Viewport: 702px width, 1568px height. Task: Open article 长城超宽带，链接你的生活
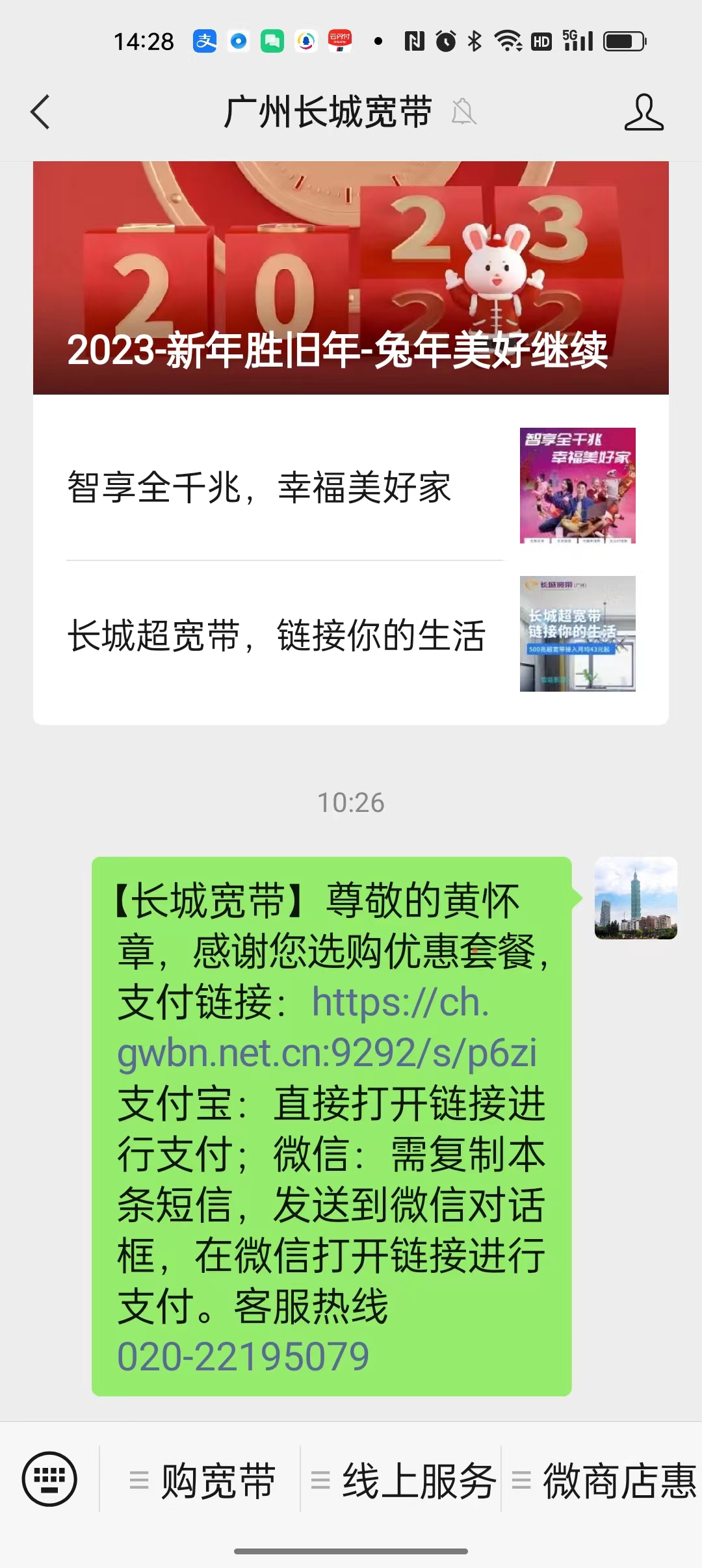[x=351, y=634]
